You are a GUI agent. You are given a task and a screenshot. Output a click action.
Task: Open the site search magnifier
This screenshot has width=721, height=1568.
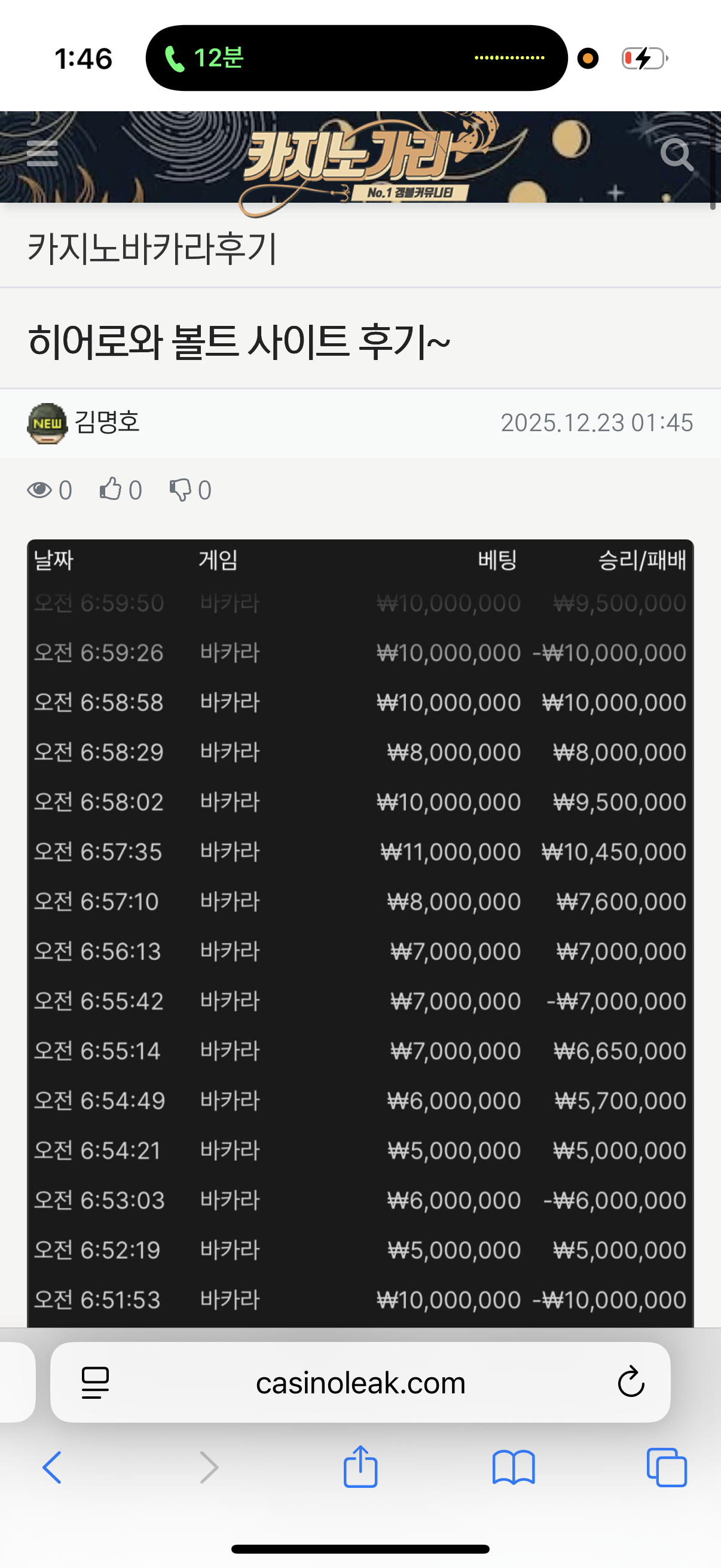[677, 155]
